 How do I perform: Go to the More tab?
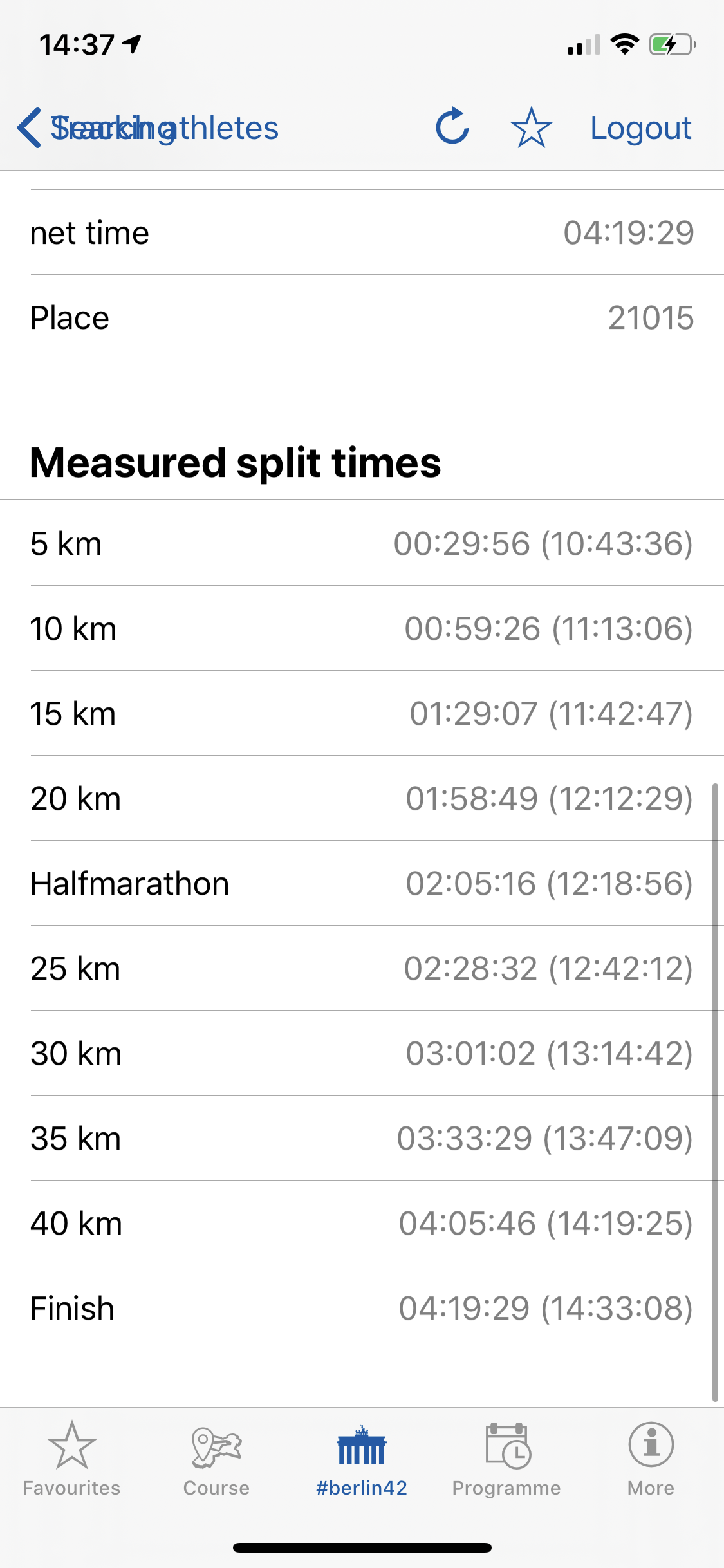point(651,1459)
